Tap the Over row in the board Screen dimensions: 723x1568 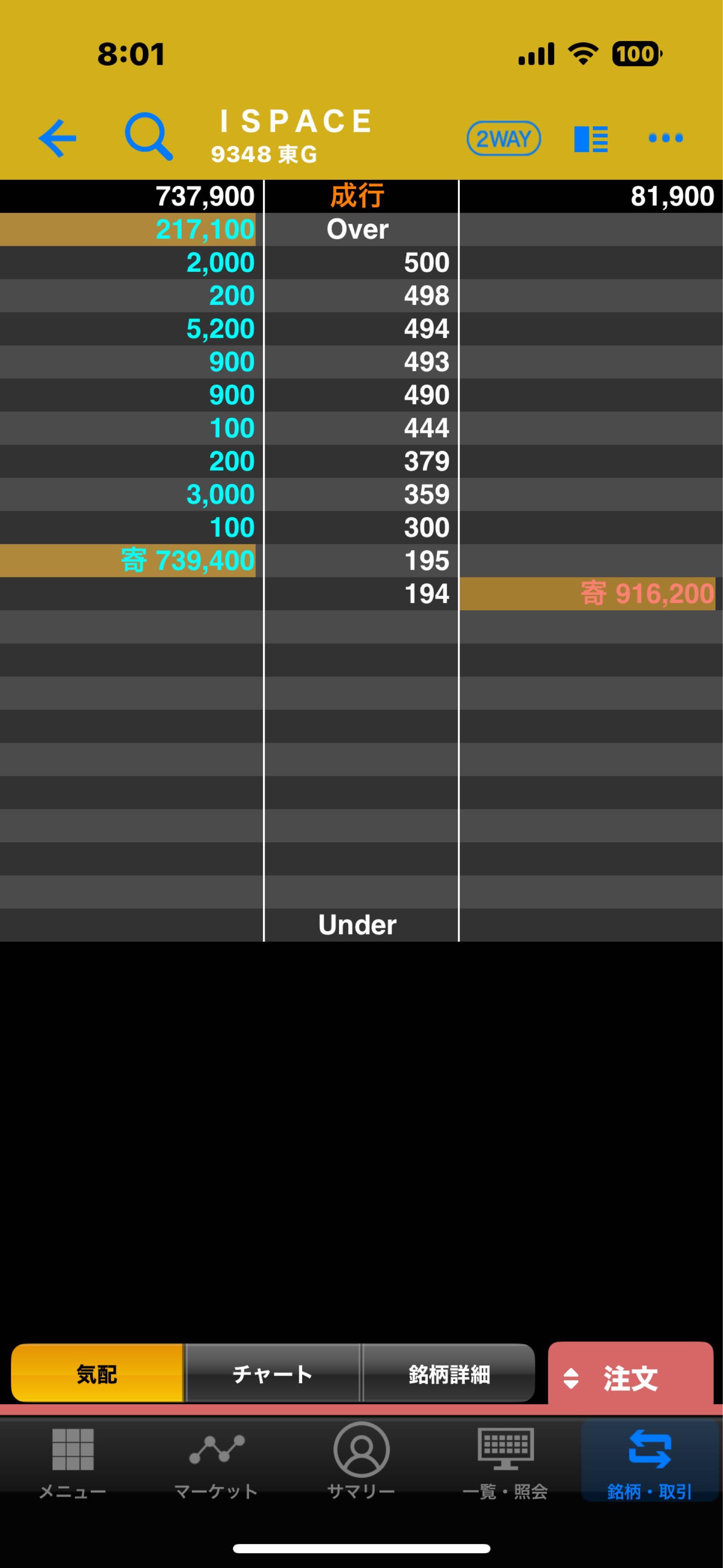pyautogui.click(x=357, y=230)
